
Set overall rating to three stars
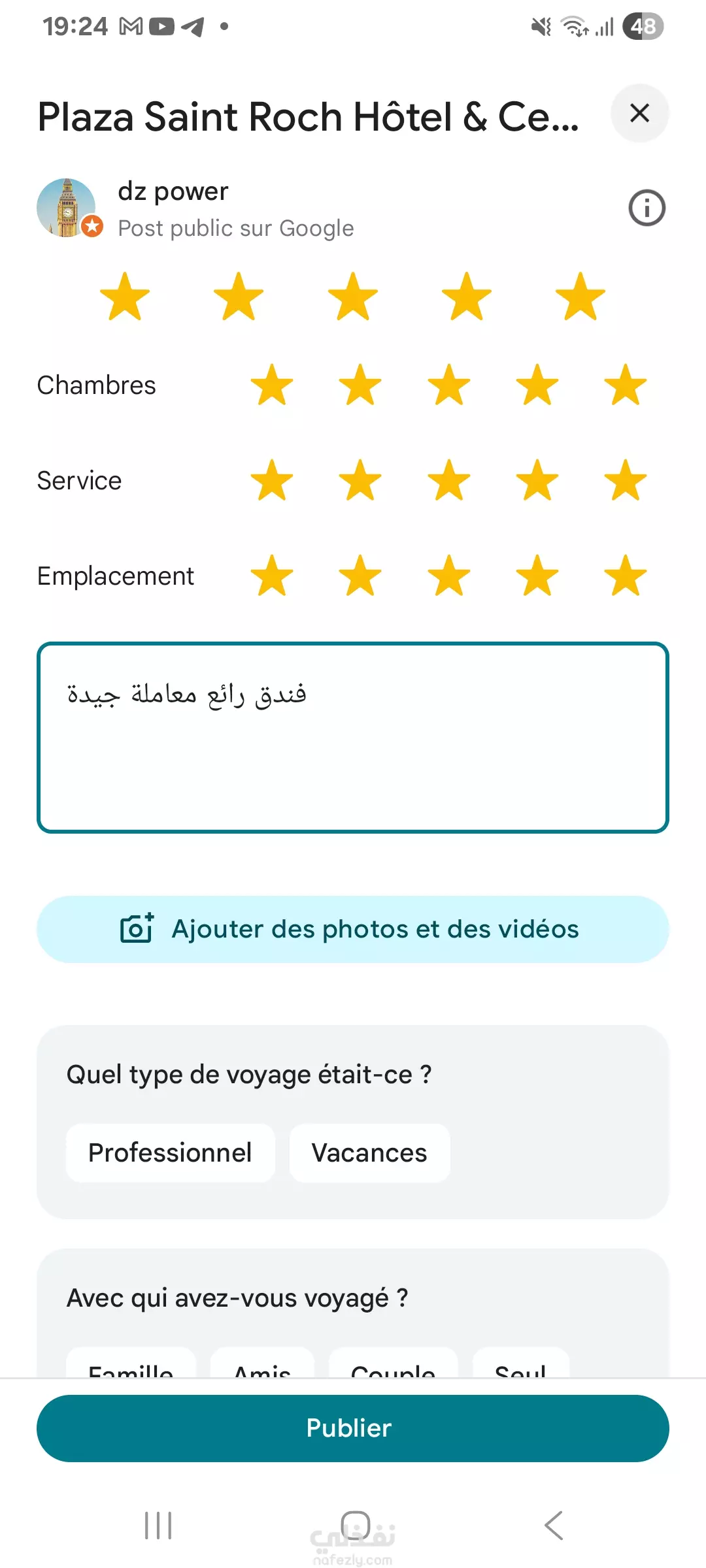click(x=352, y=297)
